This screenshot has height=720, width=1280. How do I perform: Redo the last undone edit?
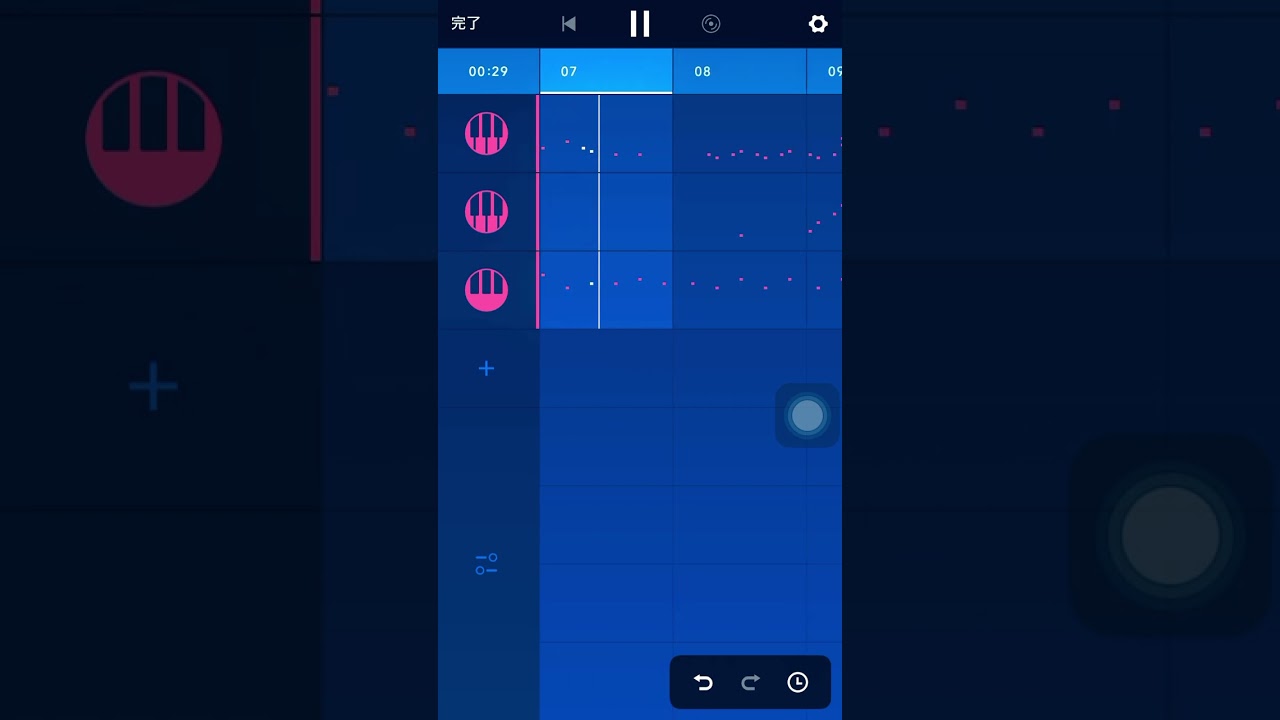(x=750, y=682)
